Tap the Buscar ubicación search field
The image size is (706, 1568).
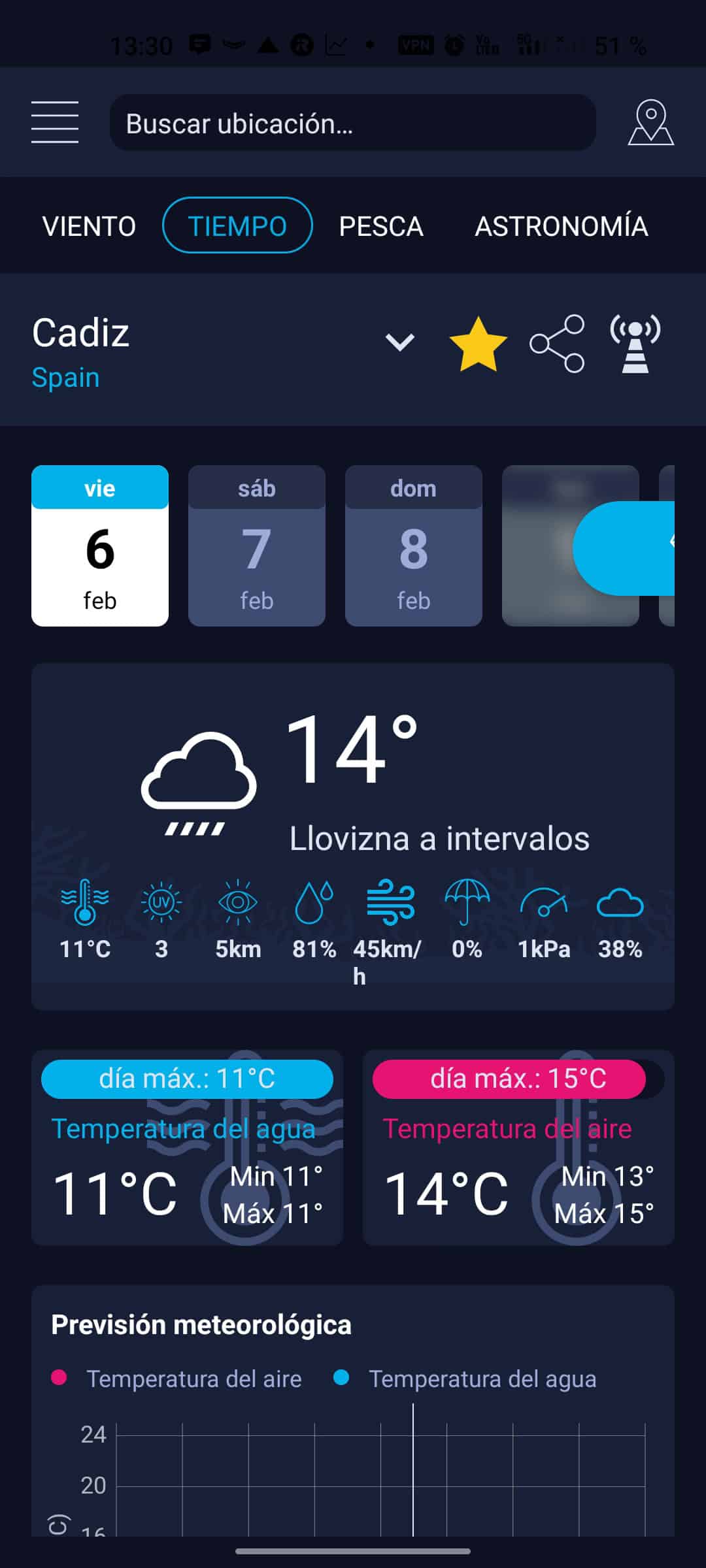(x=352, y=123)
